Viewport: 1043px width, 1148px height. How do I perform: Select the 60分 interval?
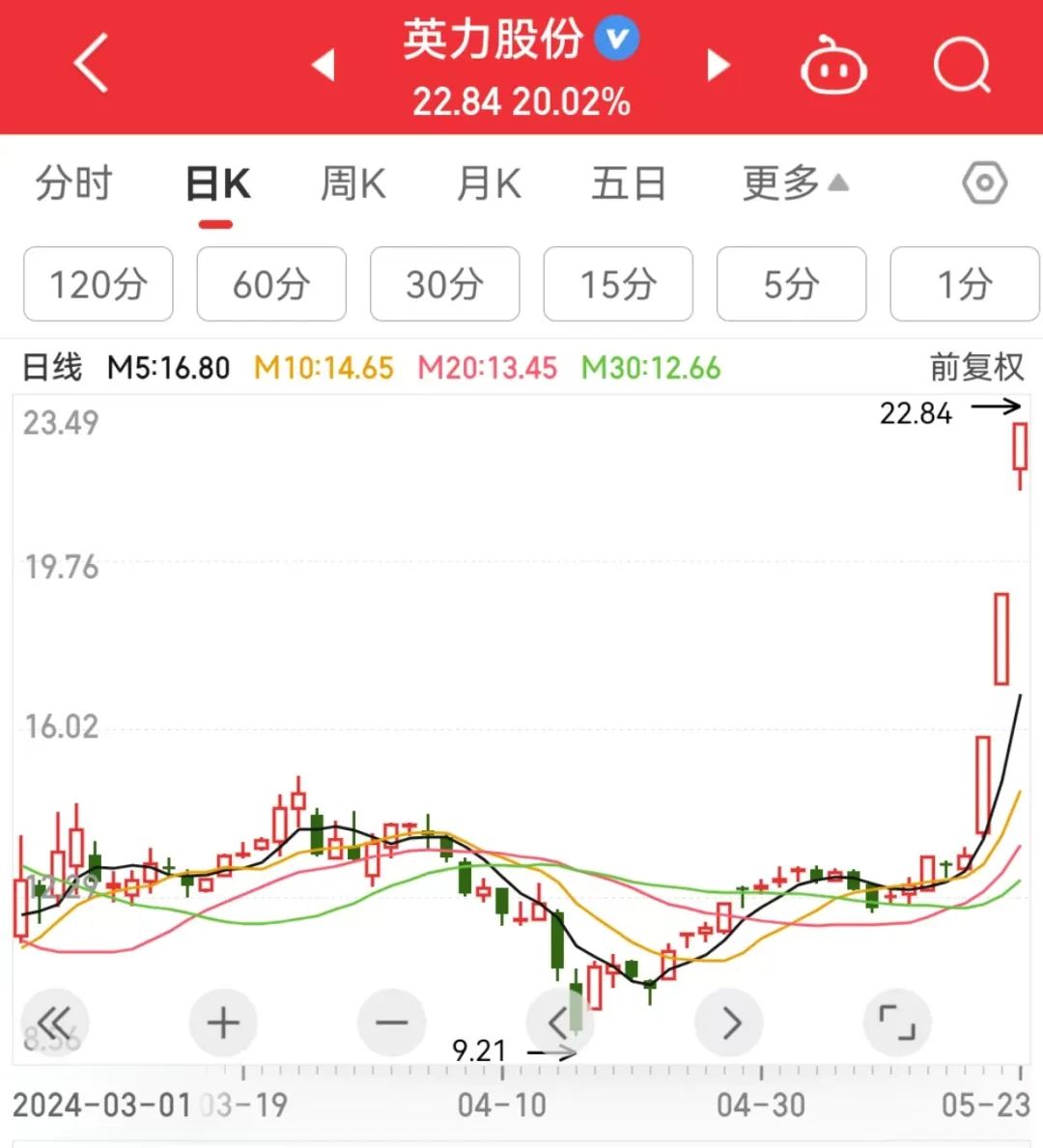pyautogui.click(x=271, y=284)
